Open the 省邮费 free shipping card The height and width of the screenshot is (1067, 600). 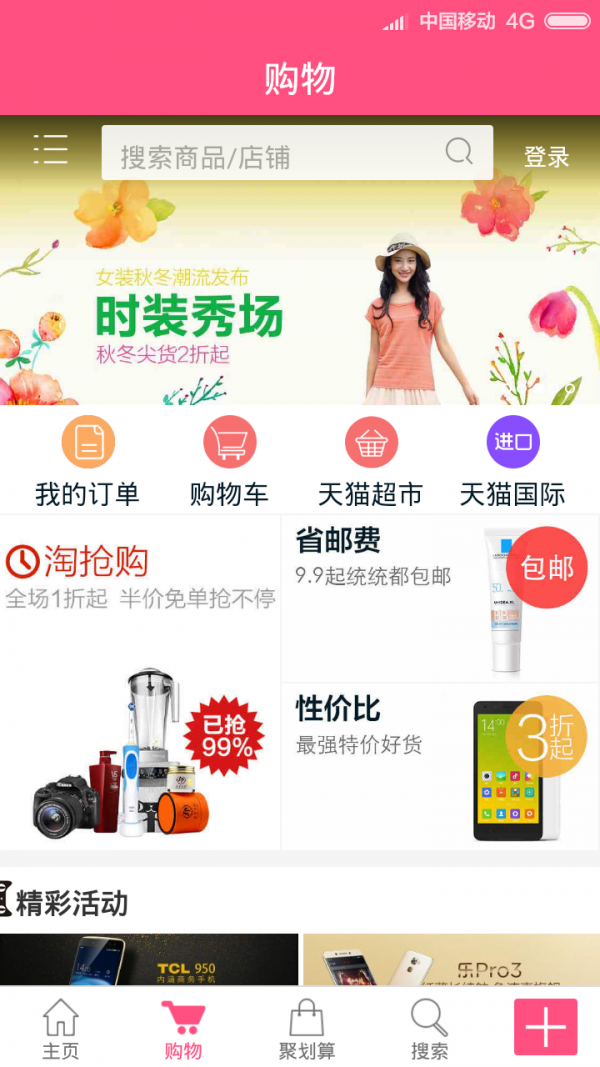[x=440, y=598]
